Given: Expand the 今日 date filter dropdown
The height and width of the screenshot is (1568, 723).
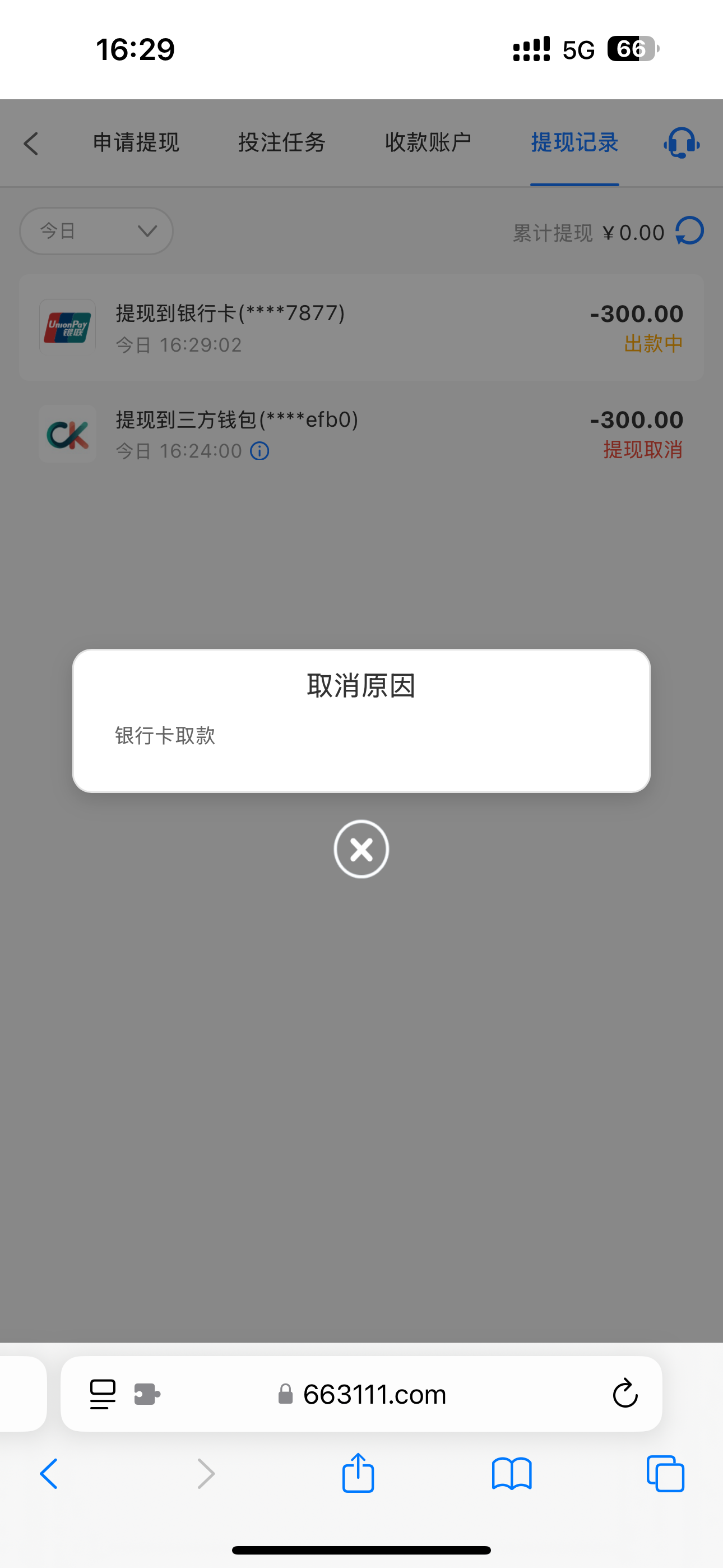Looking at the screenshot, I should pyautogui.click(x=96, y=231).
